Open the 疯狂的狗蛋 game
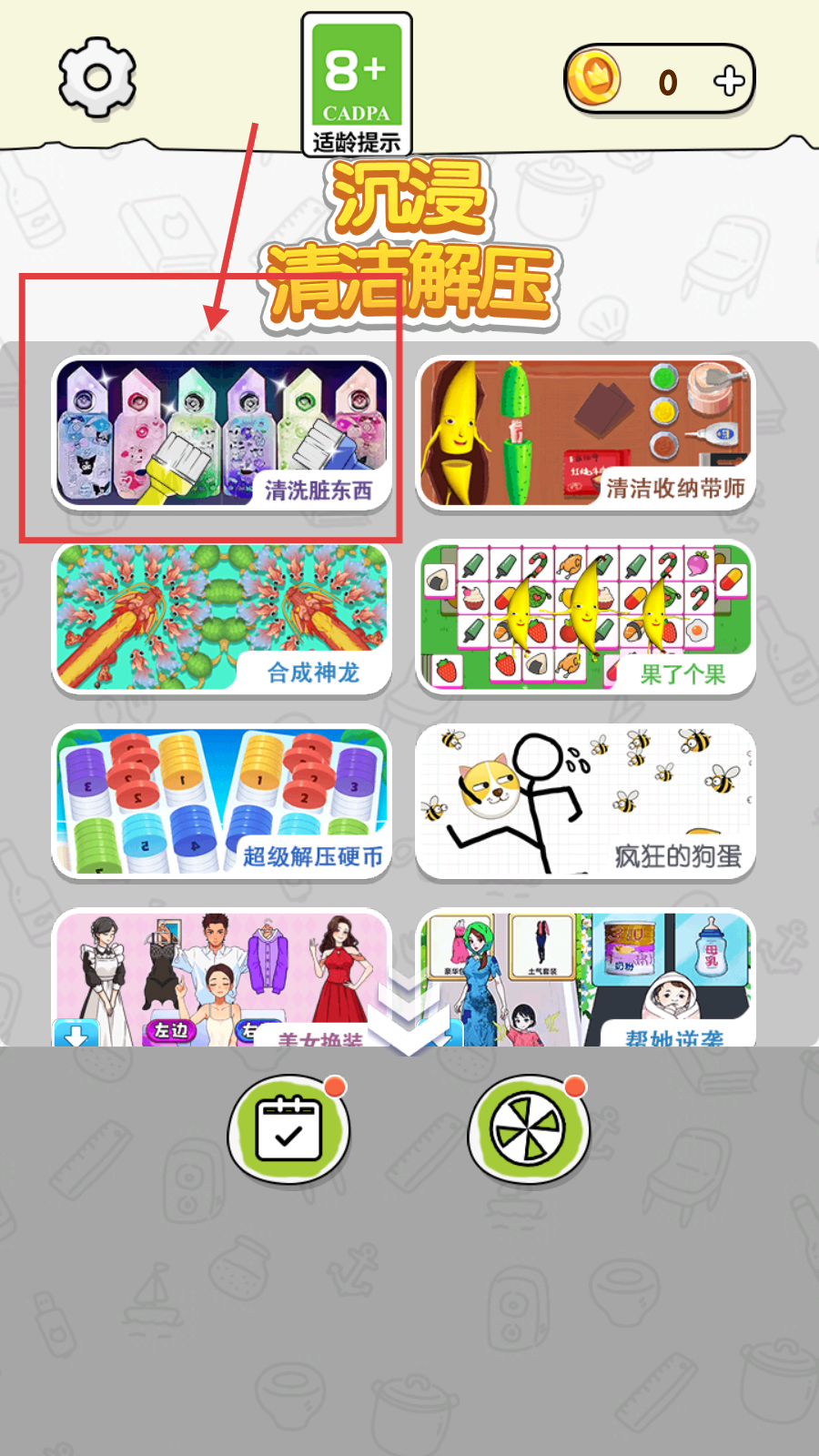This screenshot has width=819, height=1456. point(586,801)
